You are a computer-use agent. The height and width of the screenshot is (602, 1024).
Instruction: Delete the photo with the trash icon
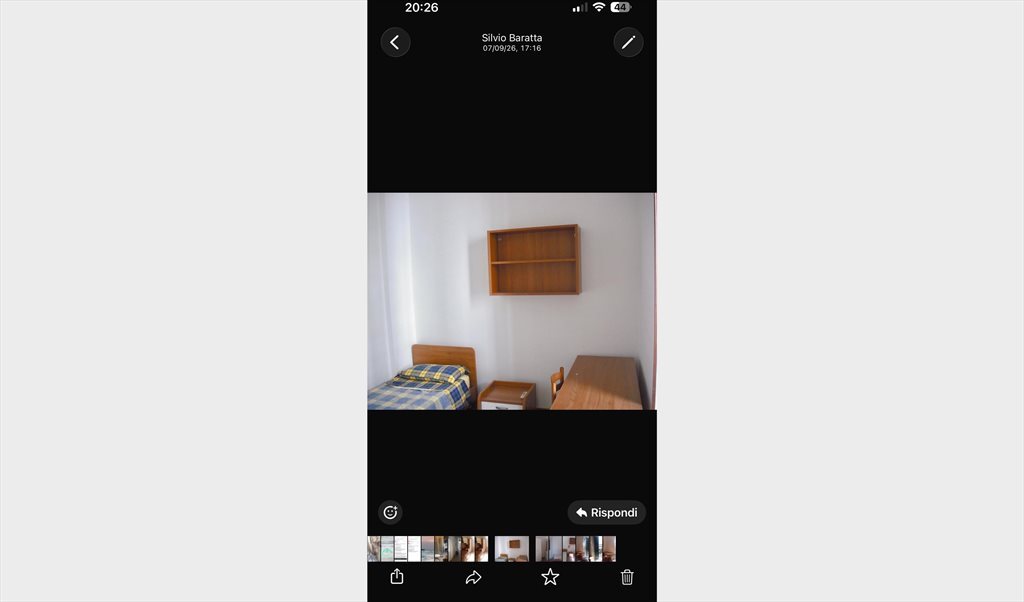click(627, 577)
